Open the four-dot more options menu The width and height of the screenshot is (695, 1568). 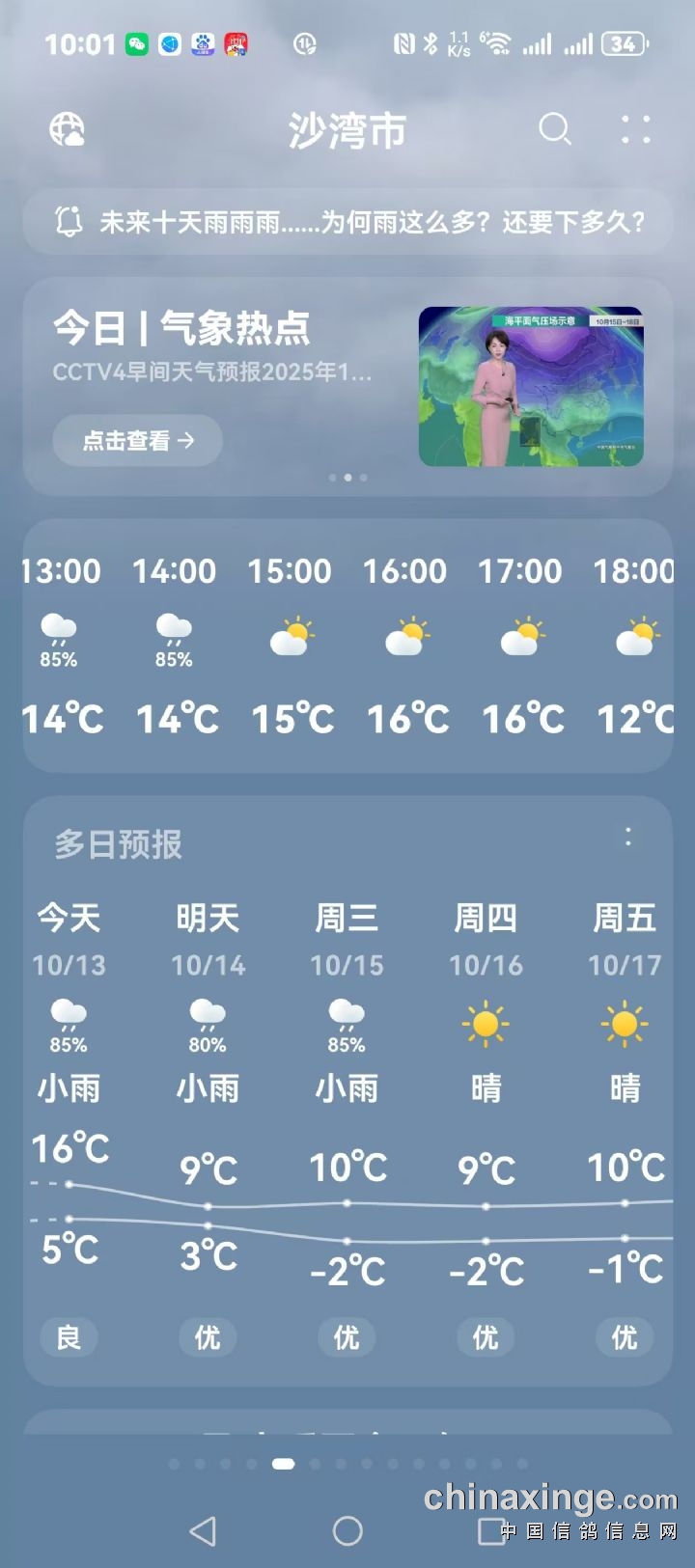click(635, 129)
